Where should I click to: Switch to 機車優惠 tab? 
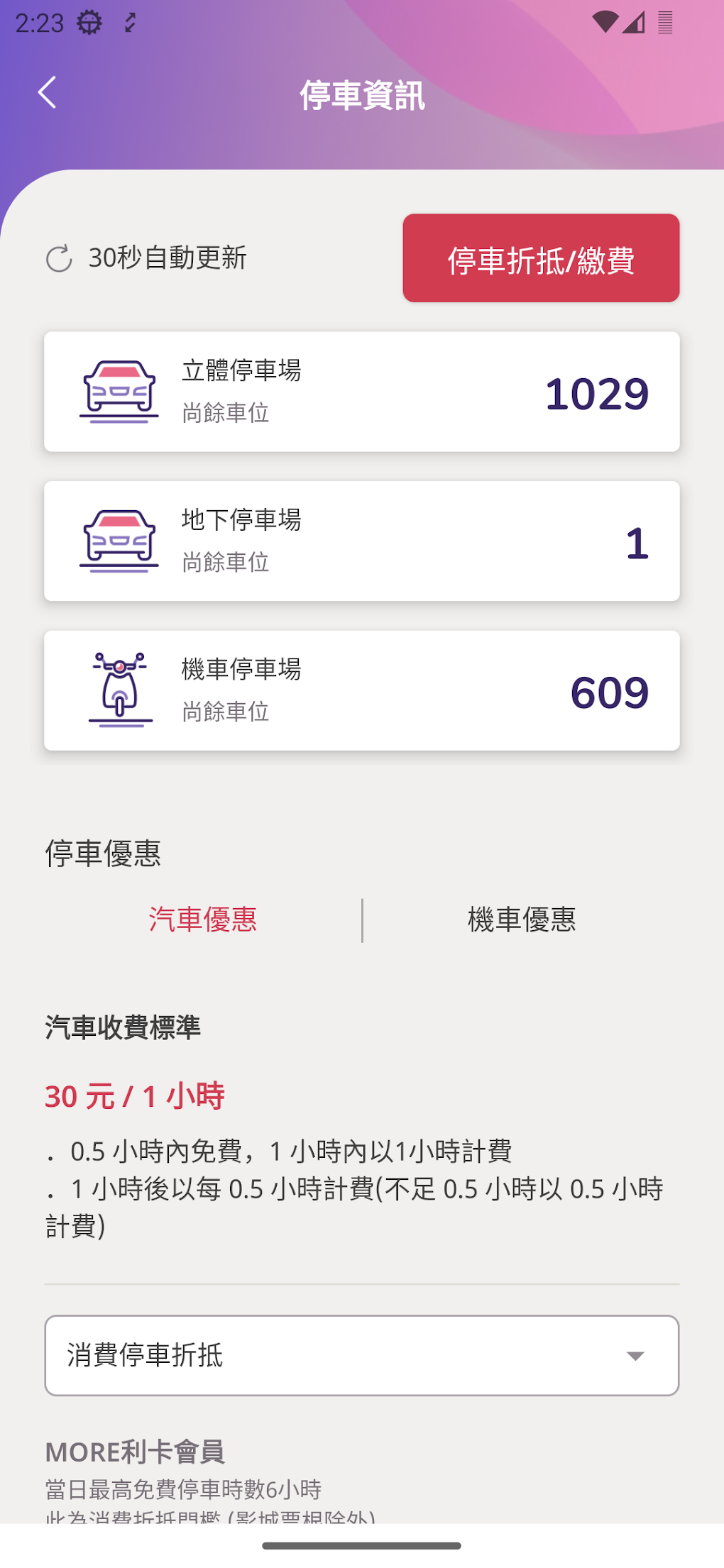coord(522,920)
